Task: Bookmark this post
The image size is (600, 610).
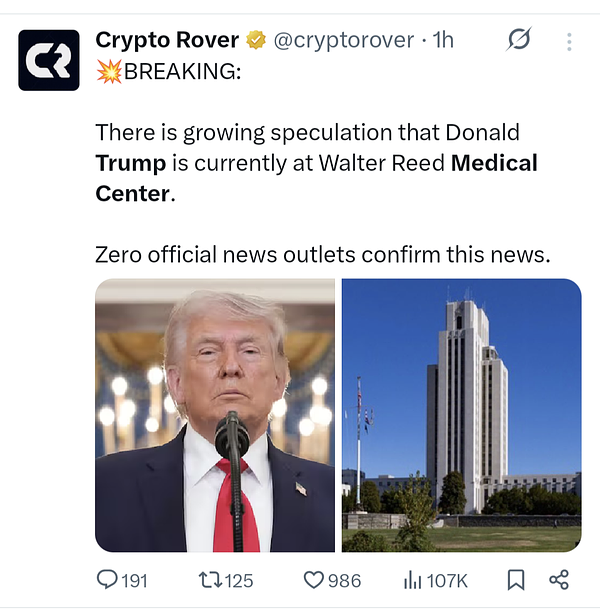Action: pyautogui.click(x=516, y=580)
